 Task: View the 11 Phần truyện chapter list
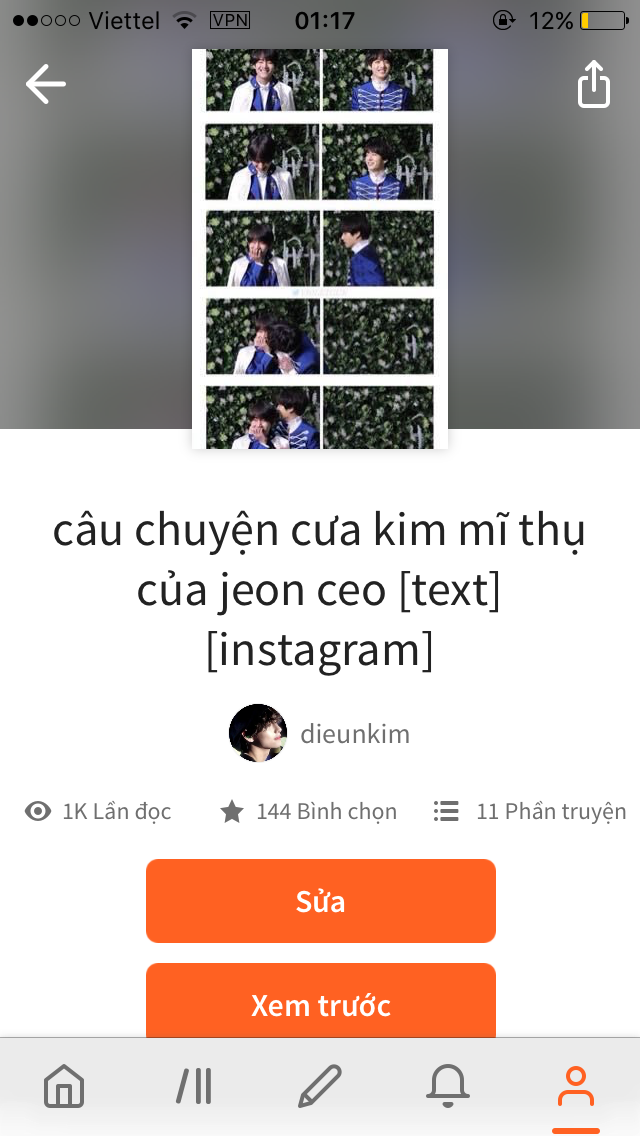pos(530,811)
